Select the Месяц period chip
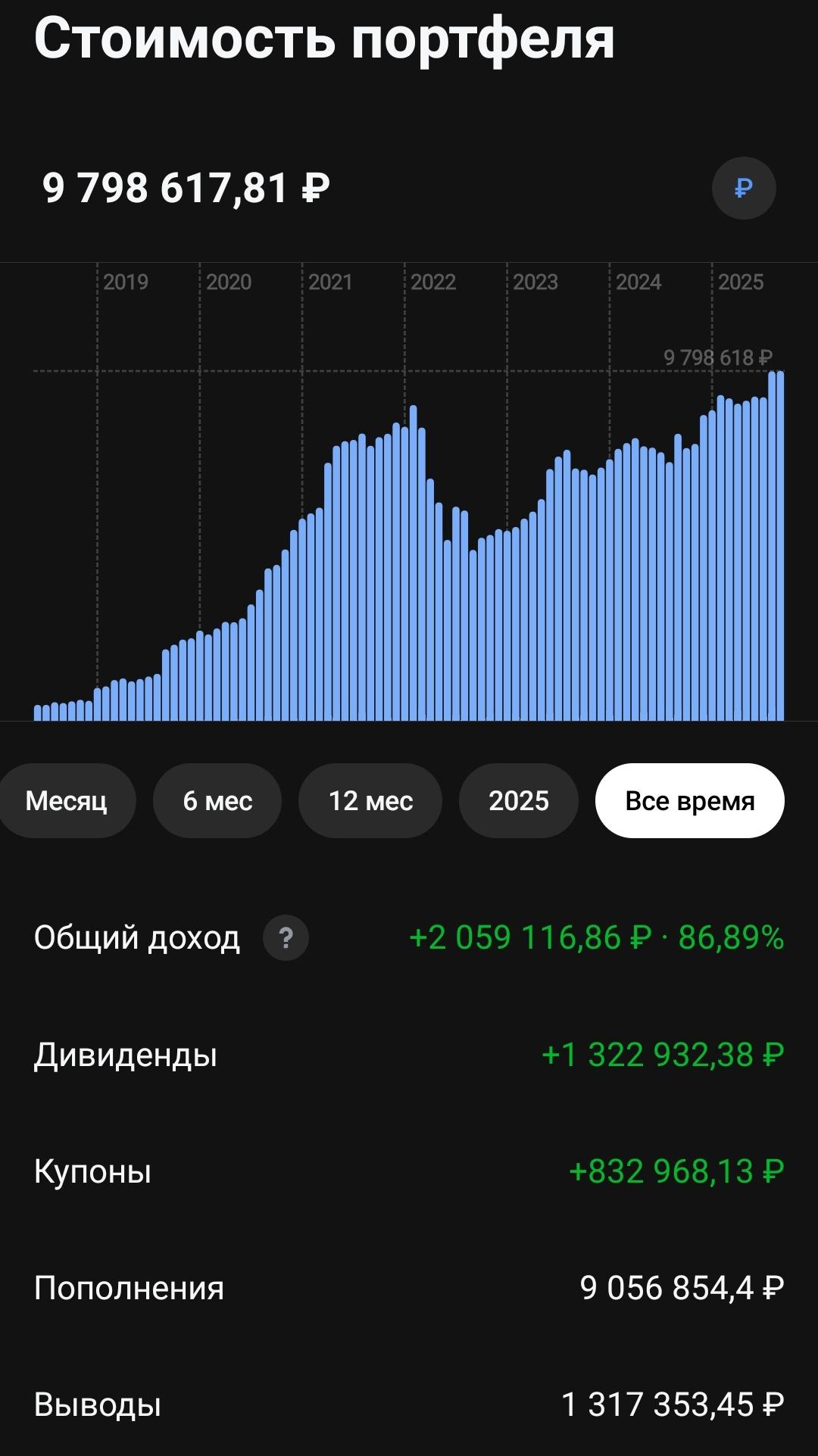 67,800
